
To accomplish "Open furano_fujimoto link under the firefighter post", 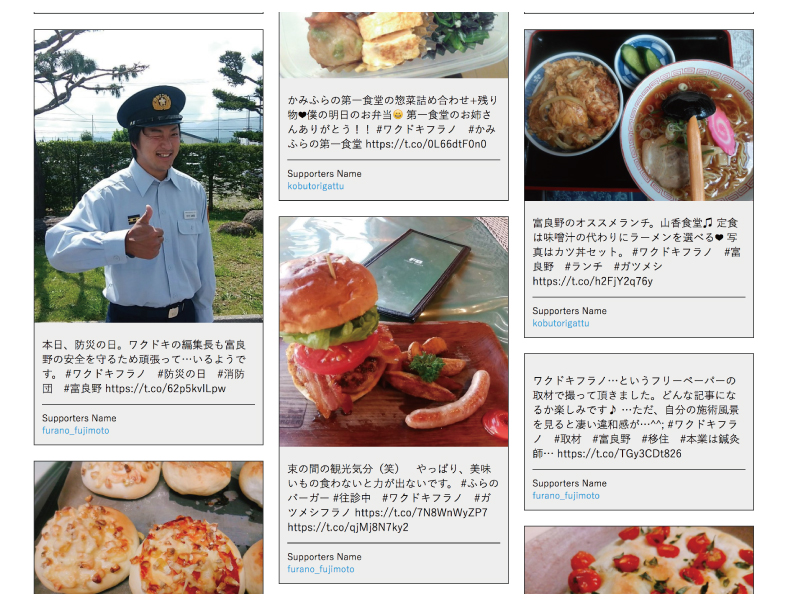I will (76, 431).
